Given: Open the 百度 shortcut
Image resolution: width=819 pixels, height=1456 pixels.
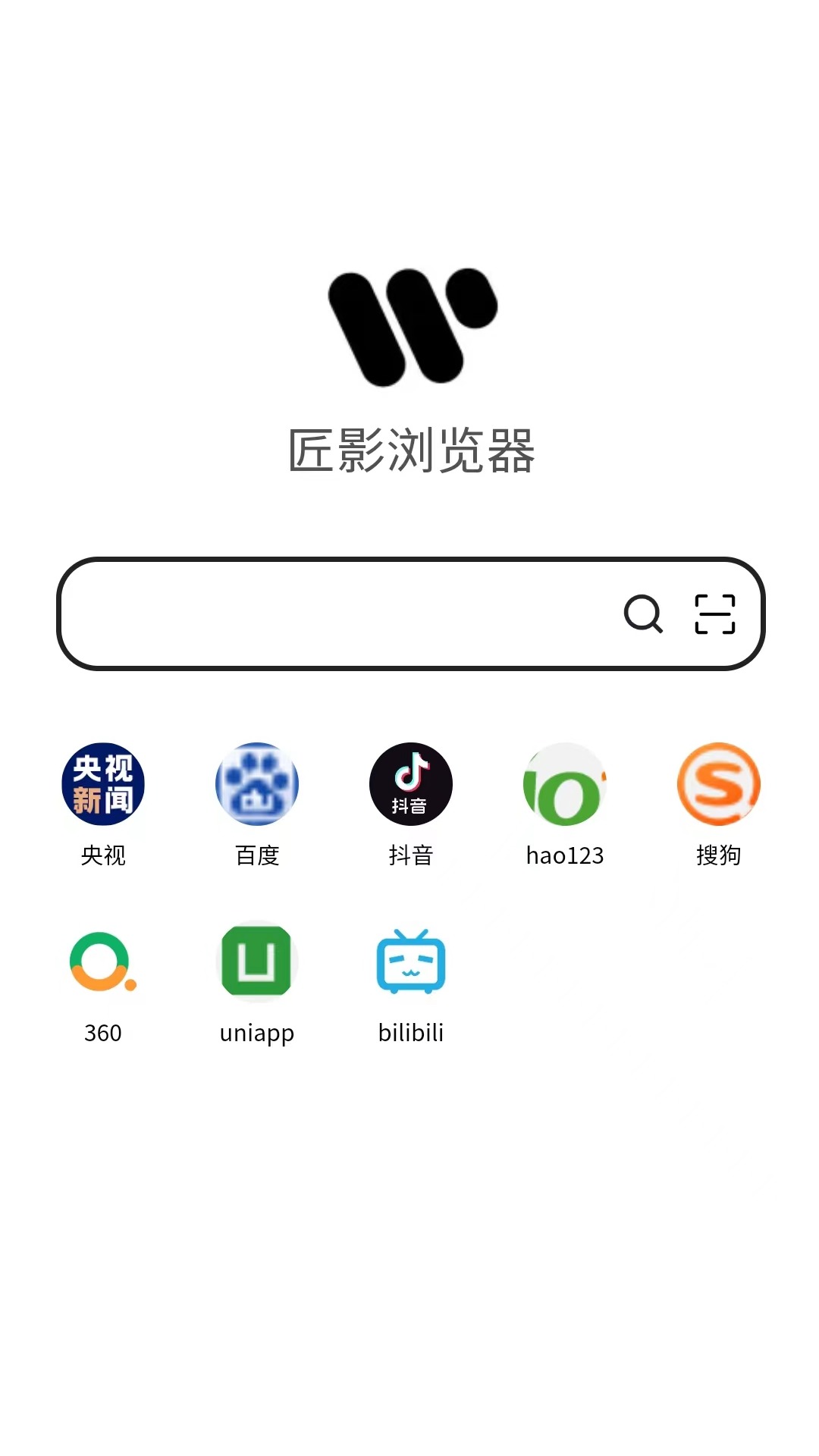Looking at the screenshot, I should click(257, 785).
